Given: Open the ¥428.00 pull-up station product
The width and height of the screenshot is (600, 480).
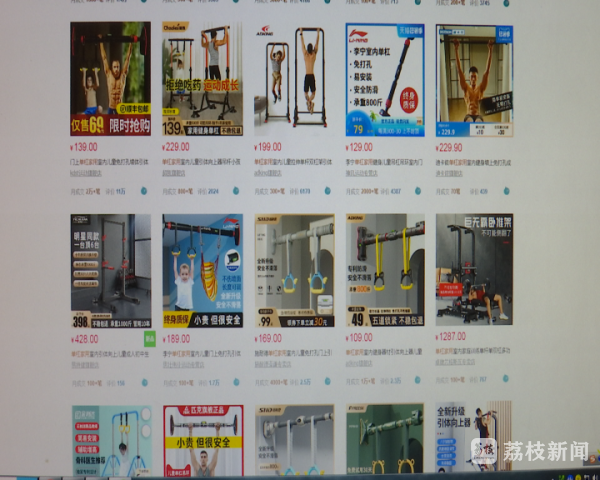Looking at the screenshot, I should coord(110,270).
